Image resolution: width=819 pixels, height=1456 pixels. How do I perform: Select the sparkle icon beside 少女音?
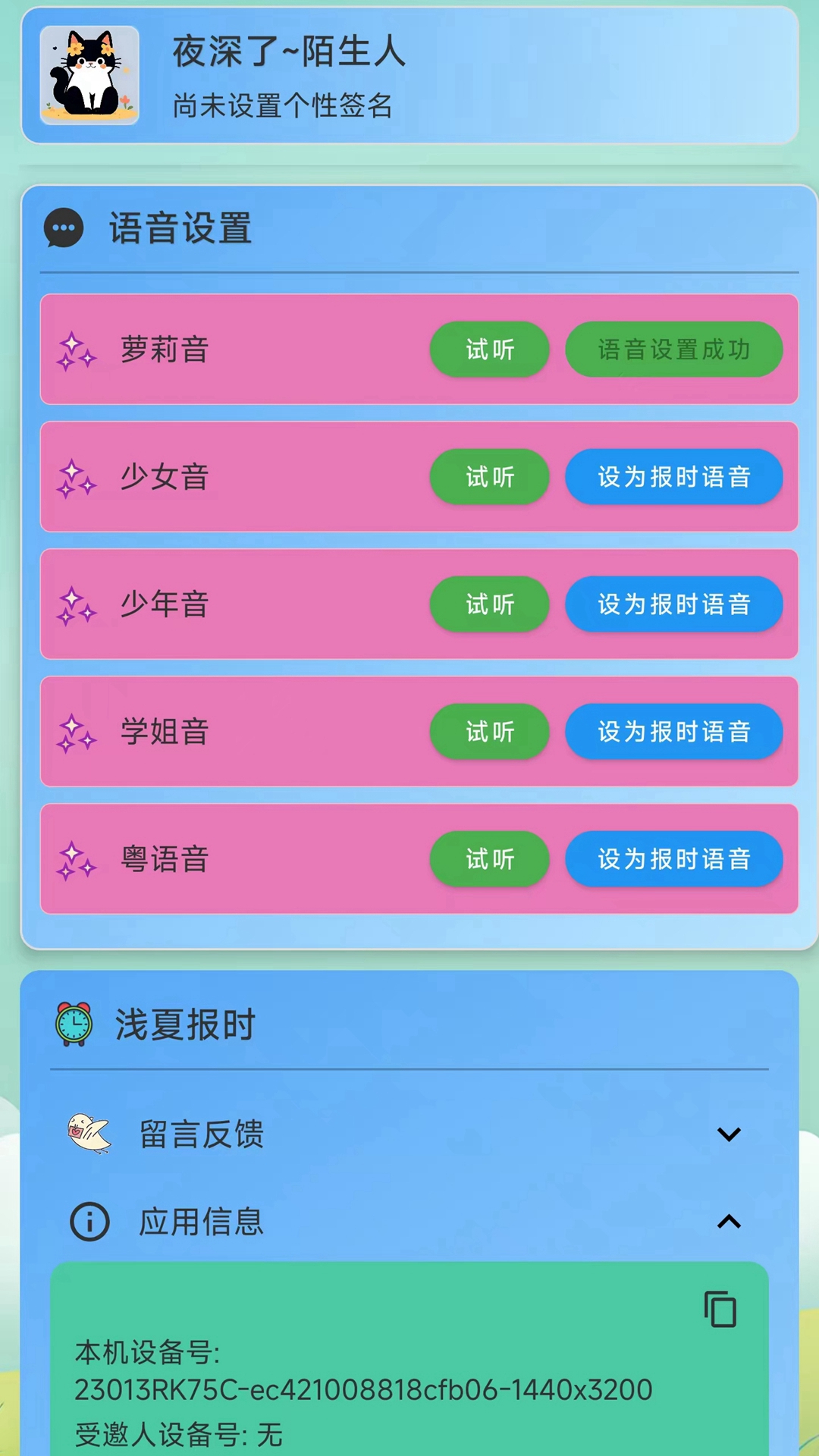77,477
